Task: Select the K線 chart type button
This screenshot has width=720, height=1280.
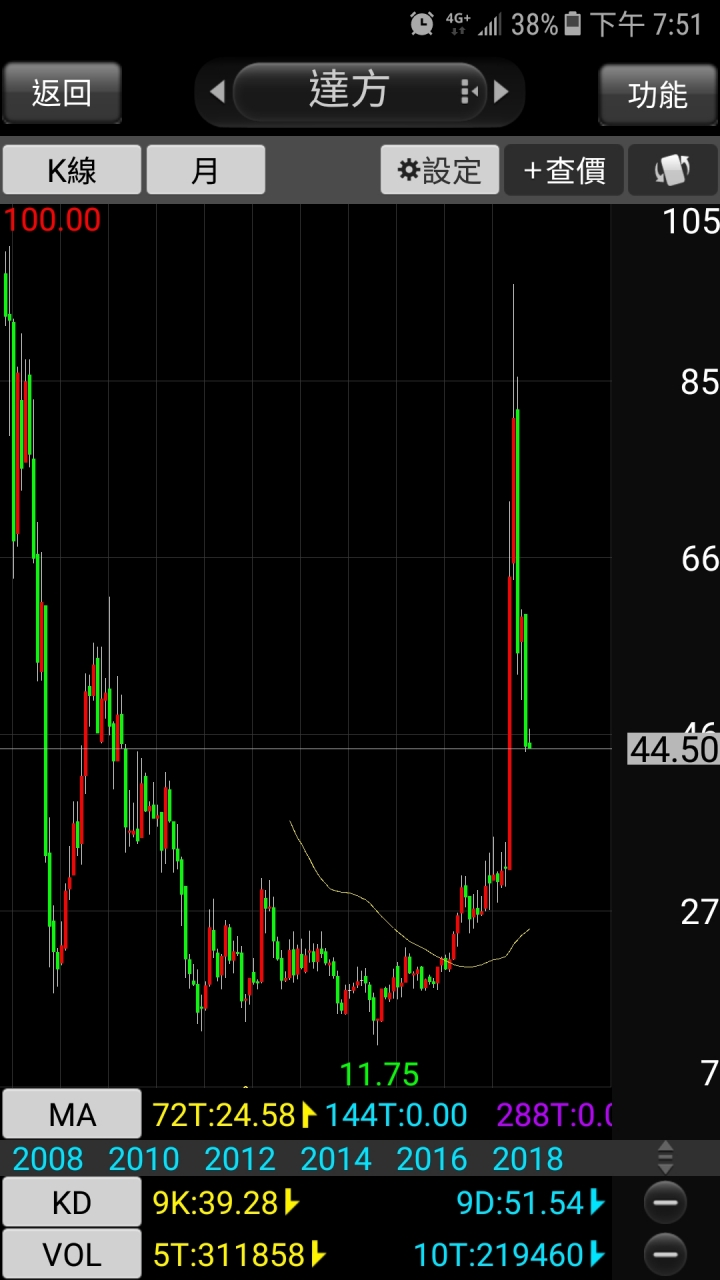Action: point(72,170)
